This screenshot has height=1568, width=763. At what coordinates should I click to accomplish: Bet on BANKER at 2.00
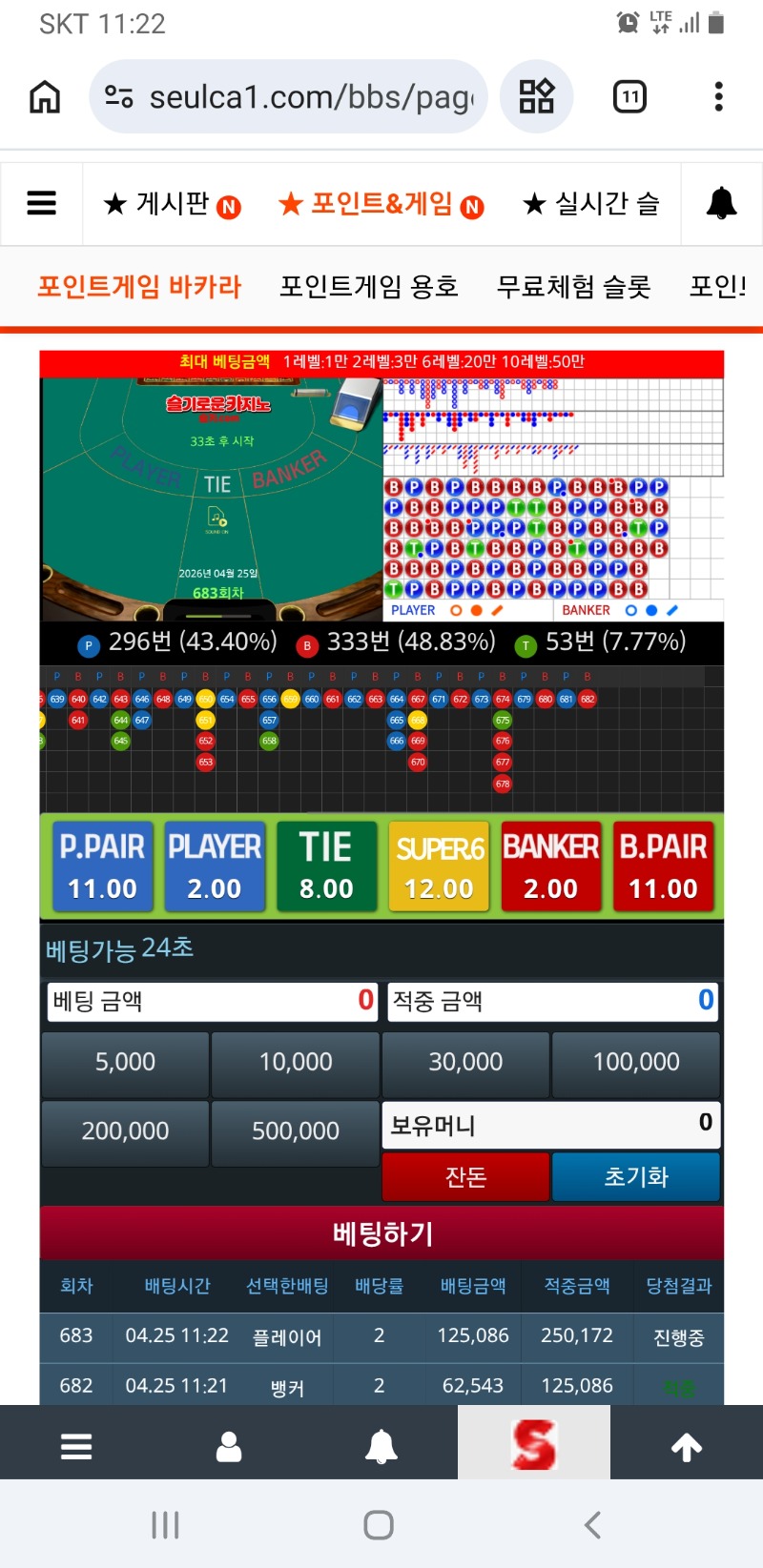tap(550, 866)
